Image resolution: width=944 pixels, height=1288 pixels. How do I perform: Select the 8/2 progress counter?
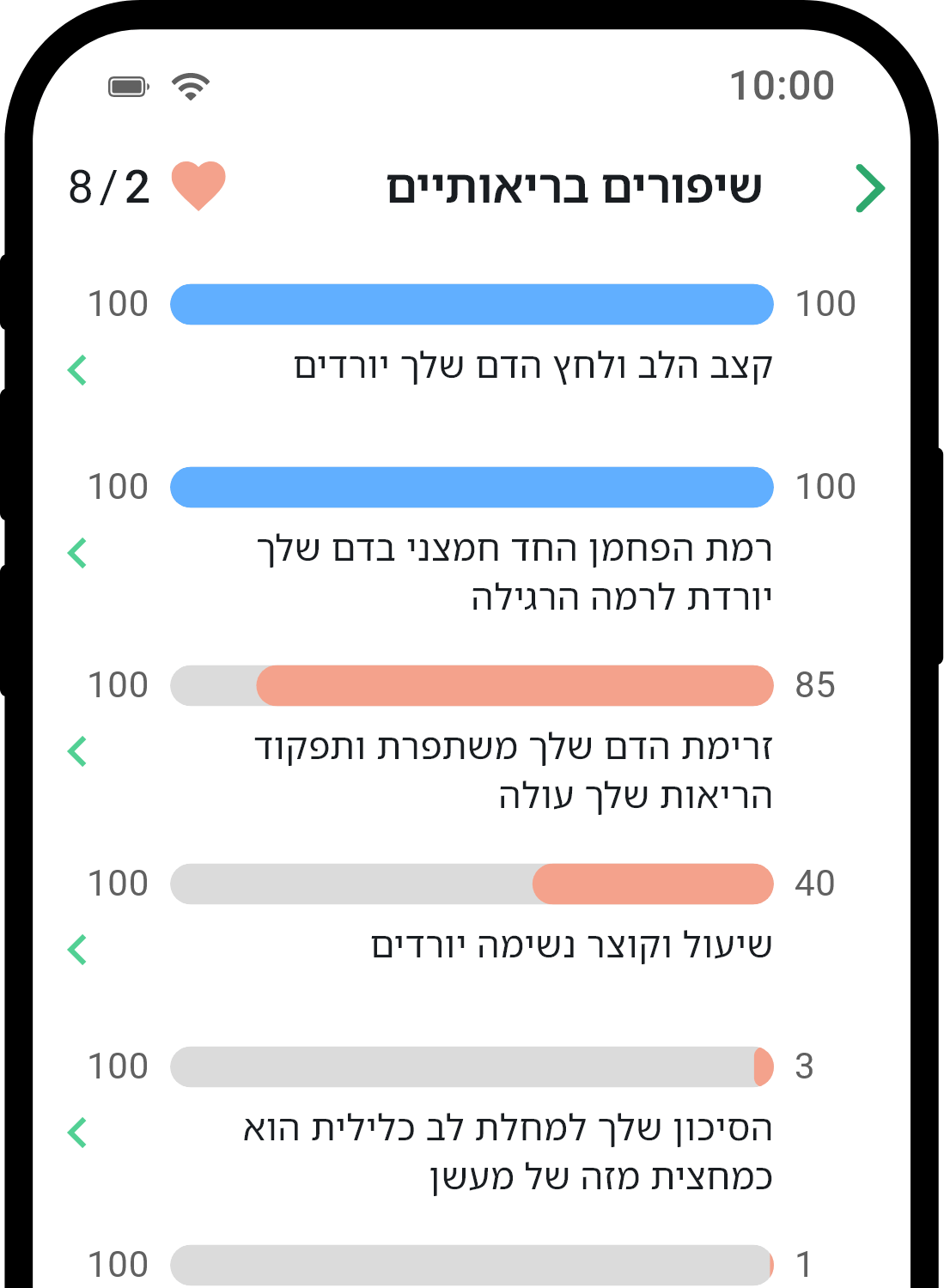[x=107, y=184]
